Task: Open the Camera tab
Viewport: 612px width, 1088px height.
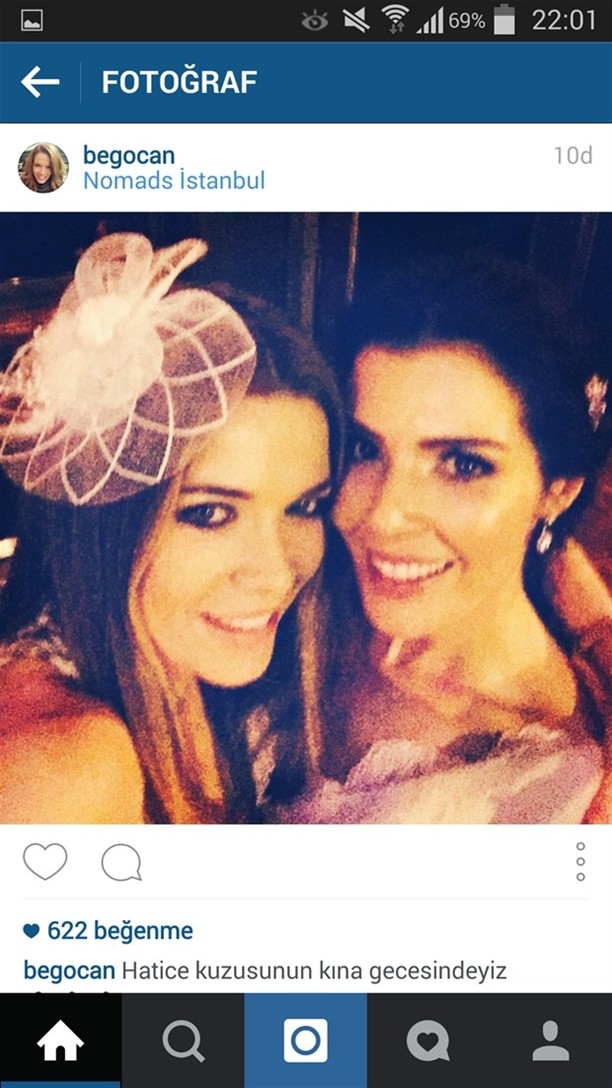Action: click(x=306, y=1040)
